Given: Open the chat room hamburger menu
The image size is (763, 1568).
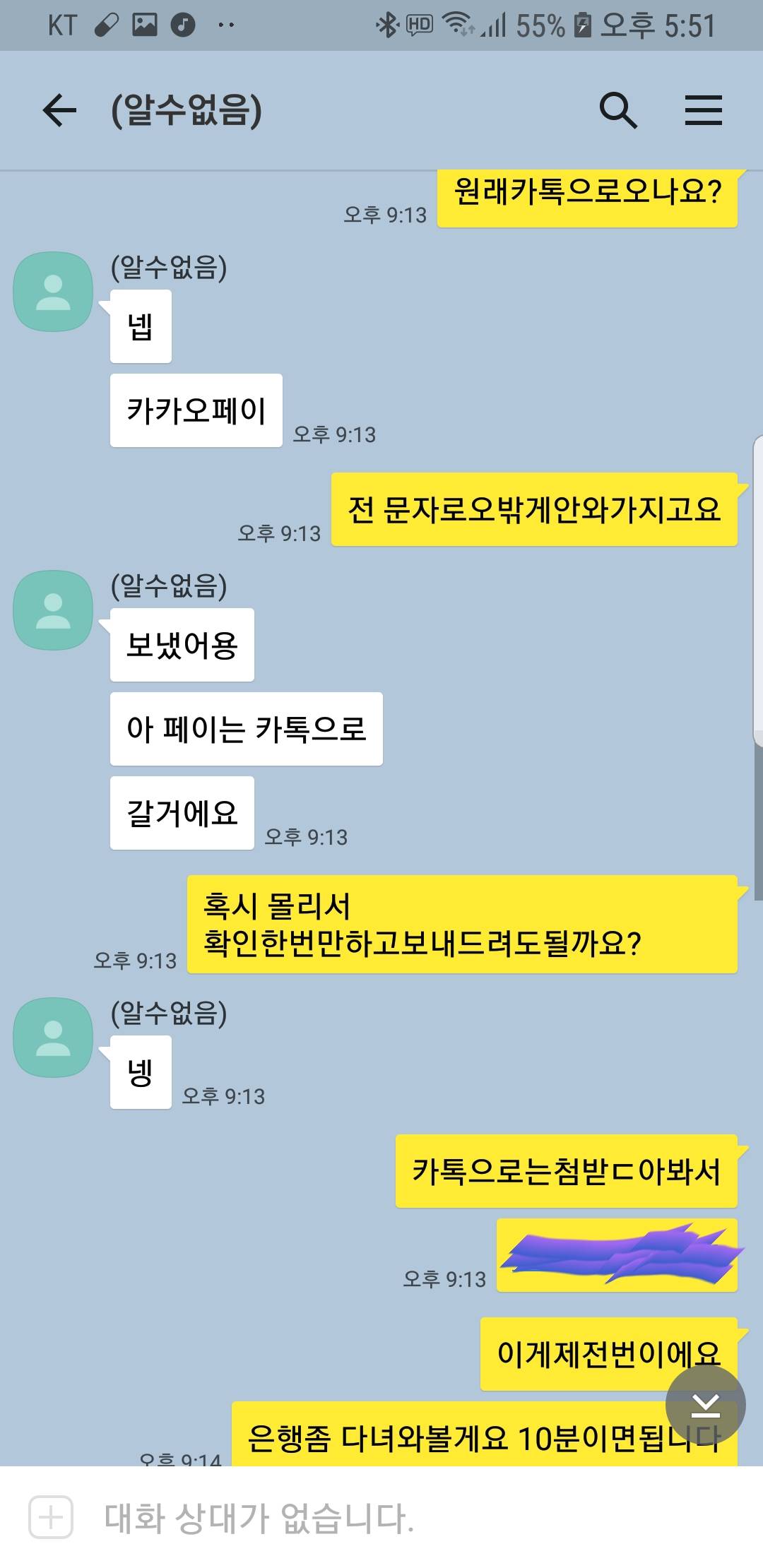Looking at the screenshot, I should (x=704, y=110).
